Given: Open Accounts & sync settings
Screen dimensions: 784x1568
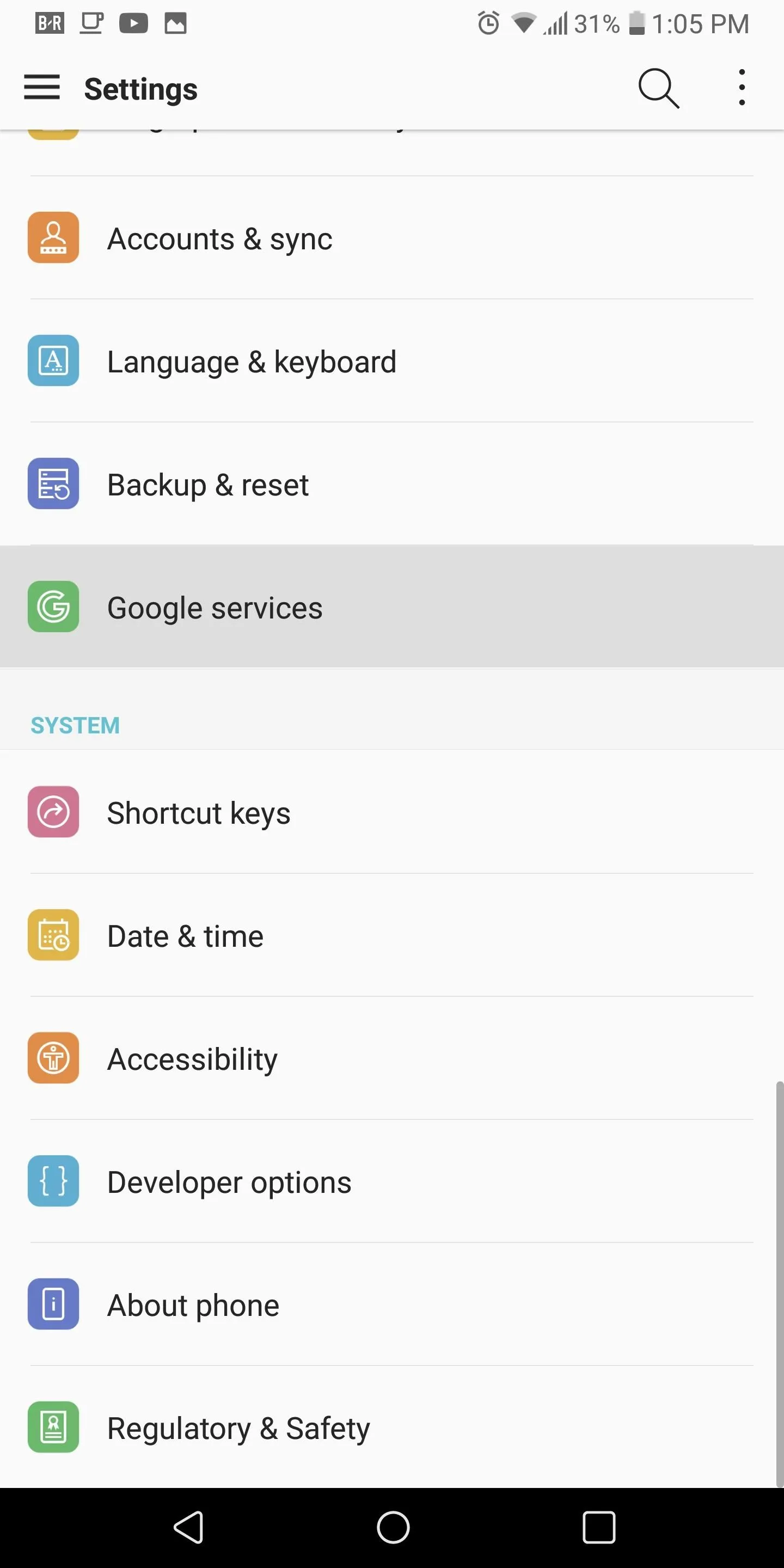Looking at the screenshot, I should point(392,238).
